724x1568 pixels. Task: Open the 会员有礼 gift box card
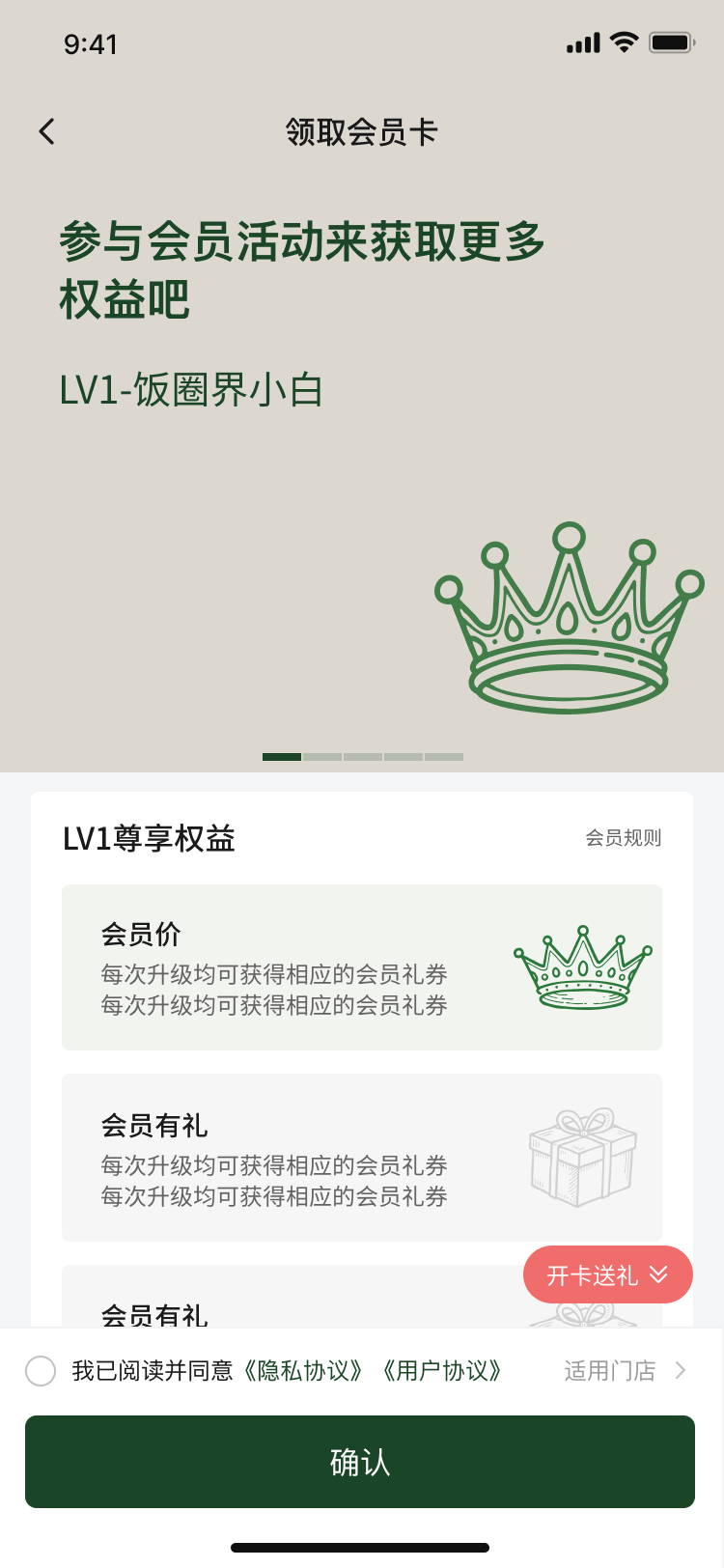[361, 1157]
